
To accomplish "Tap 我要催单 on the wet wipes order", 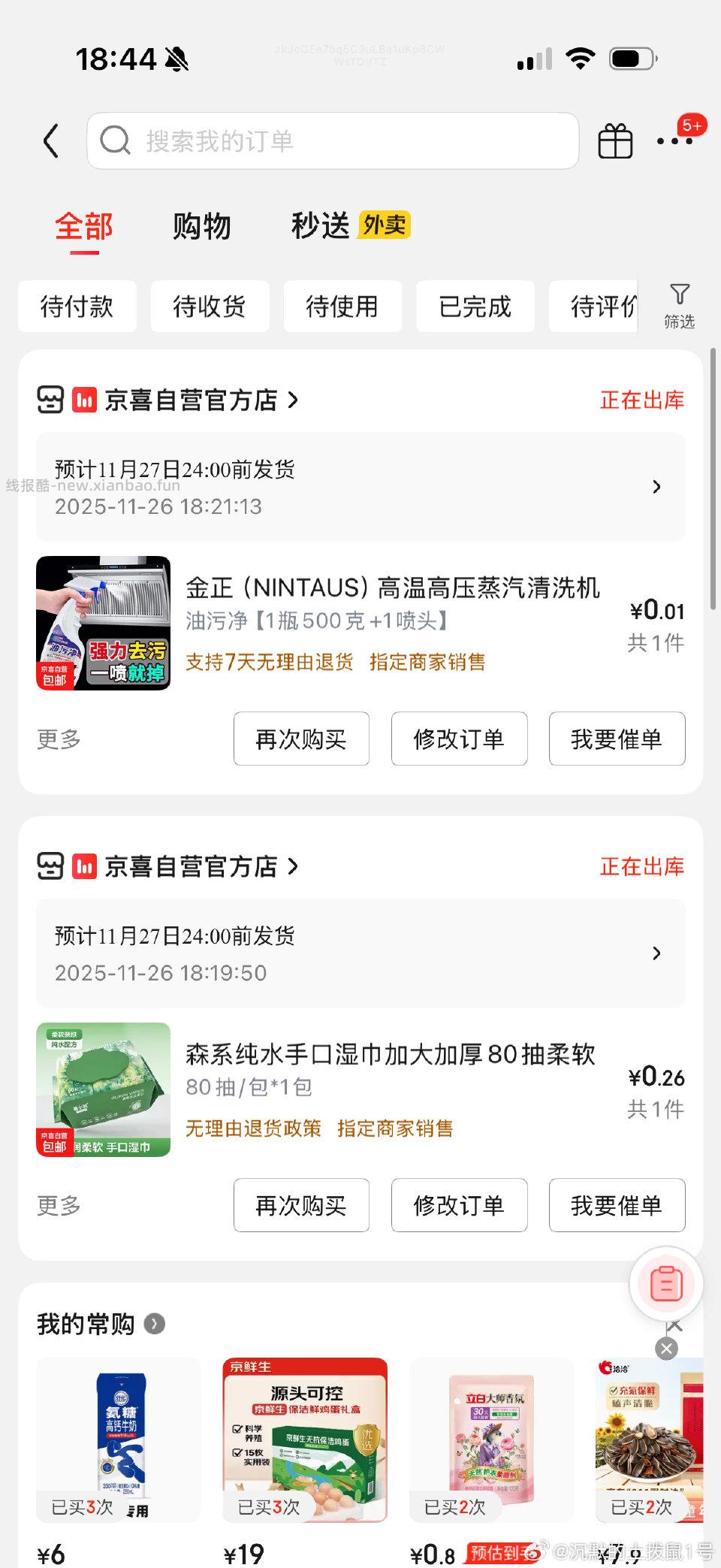I will (617, 1205).
